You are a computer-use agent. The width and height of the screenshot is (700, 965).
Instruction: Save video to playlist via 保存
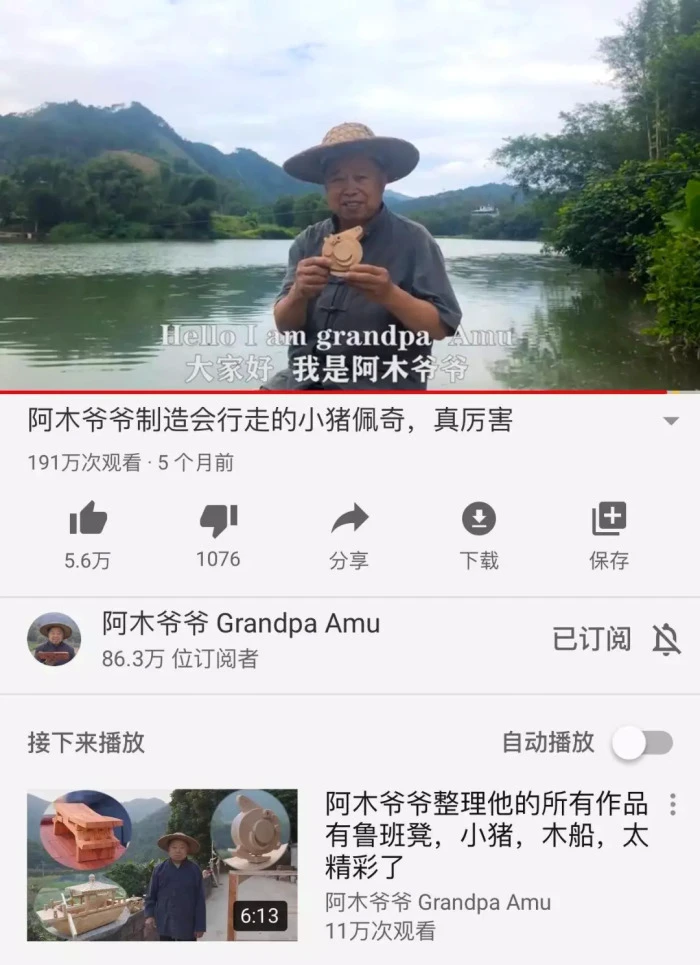point(608,520)
